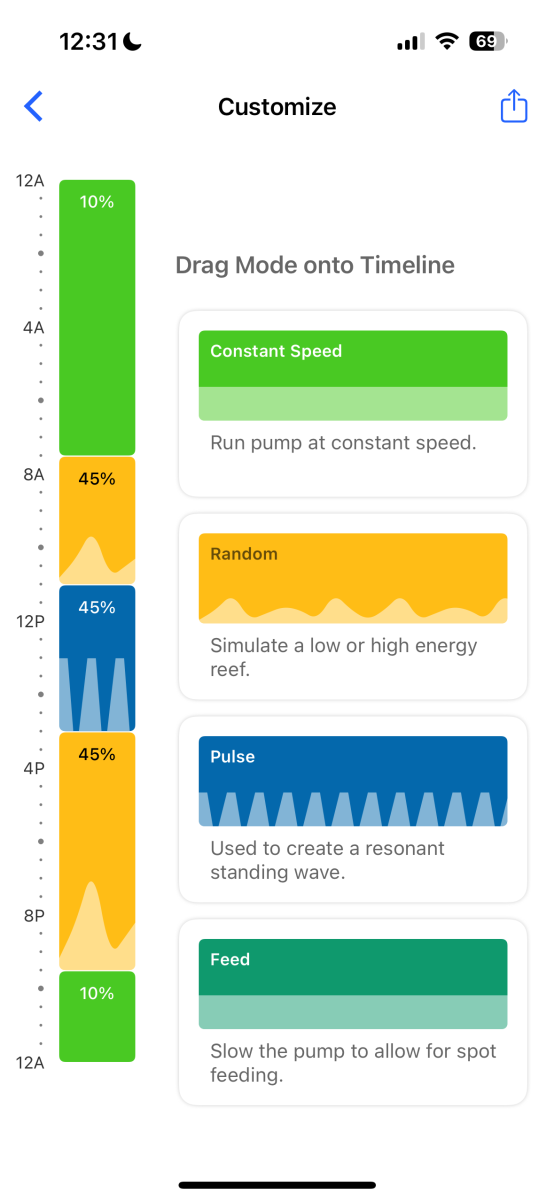Go back using the top-left arrow
Image resolution: width=554 pixels, height=1200 pixels.
click(x=34, y=106)
